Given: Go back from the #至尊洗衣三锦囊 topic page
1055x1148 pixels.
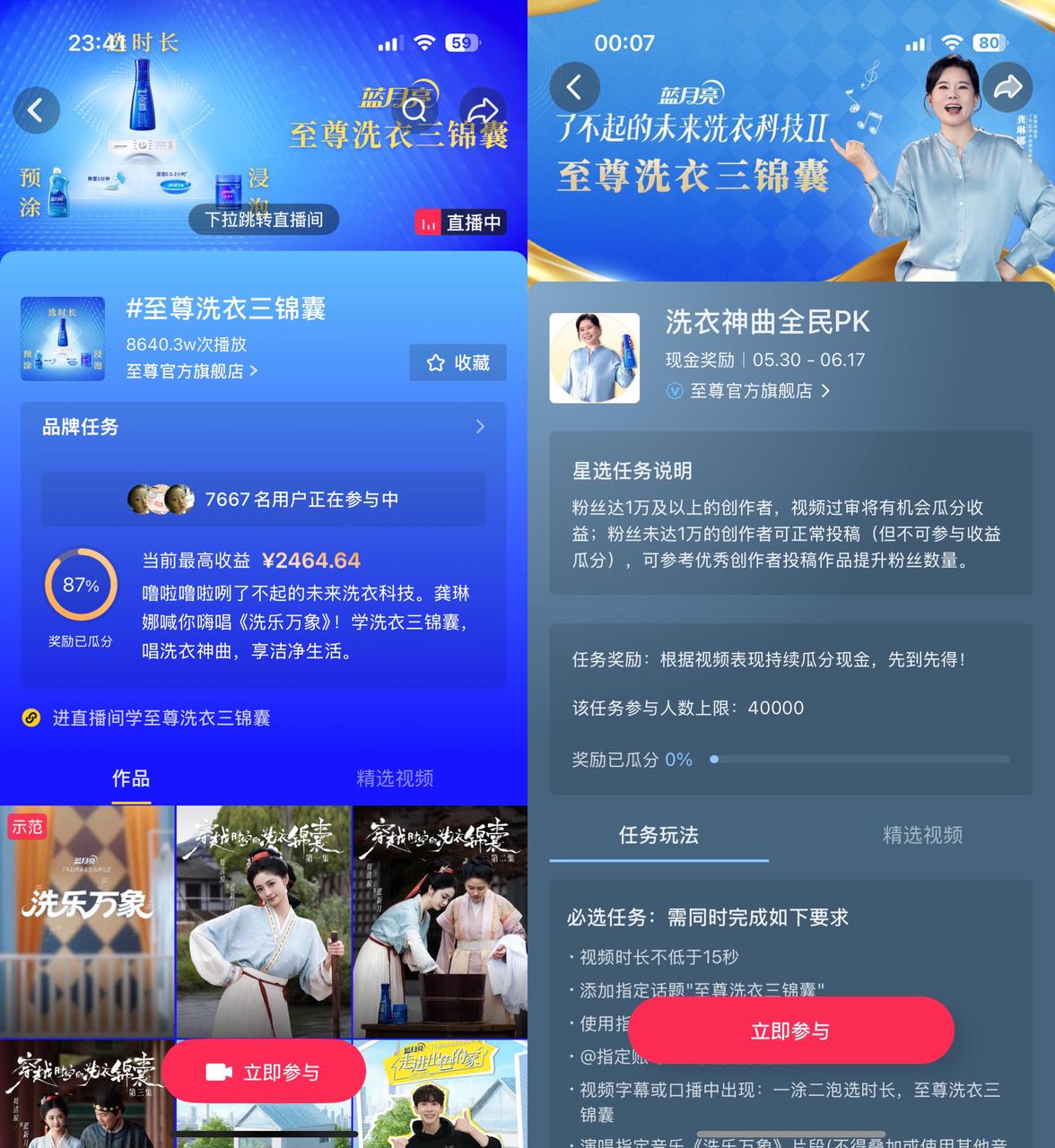Looking at the screenshot, I should [36, 110].
